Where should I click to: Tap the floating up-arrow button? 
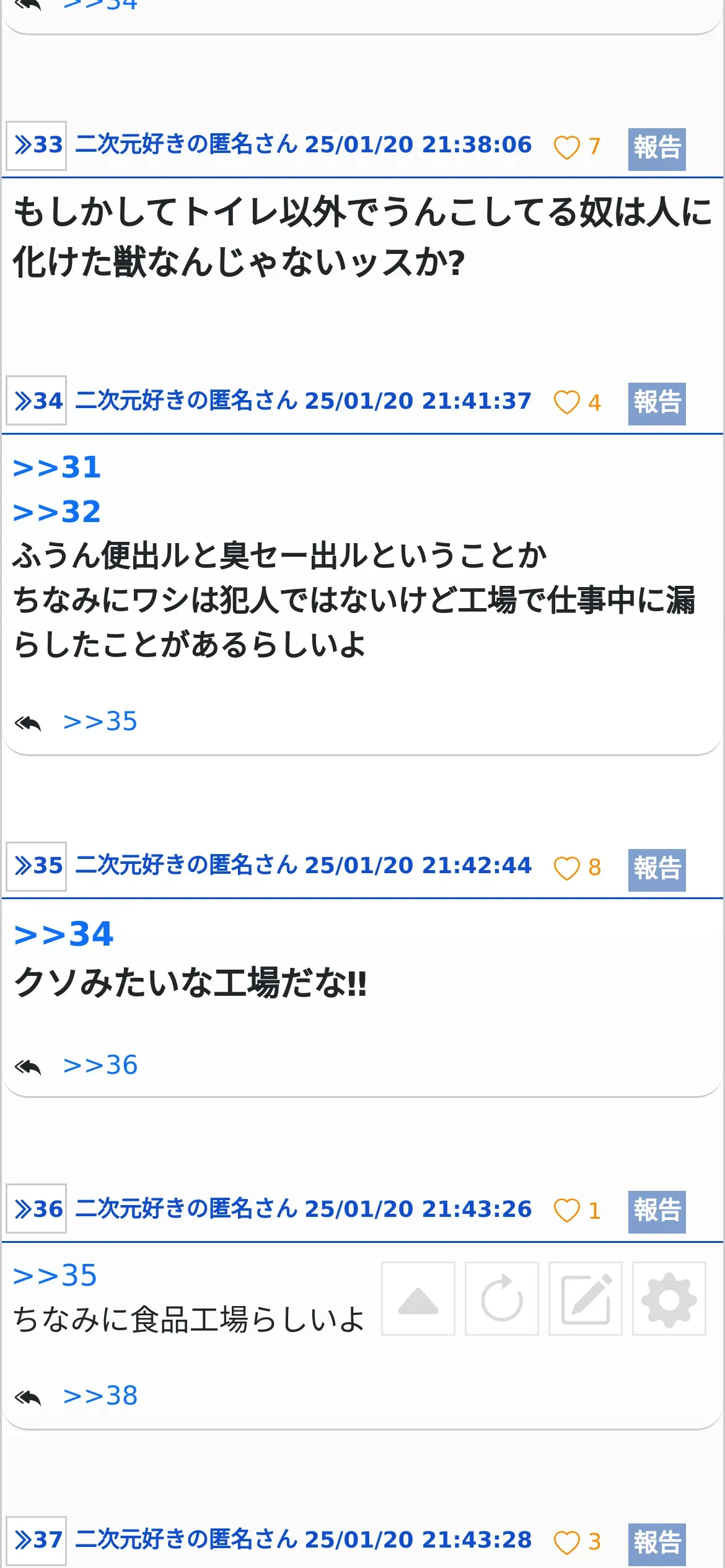click(x=418, y=1299)
